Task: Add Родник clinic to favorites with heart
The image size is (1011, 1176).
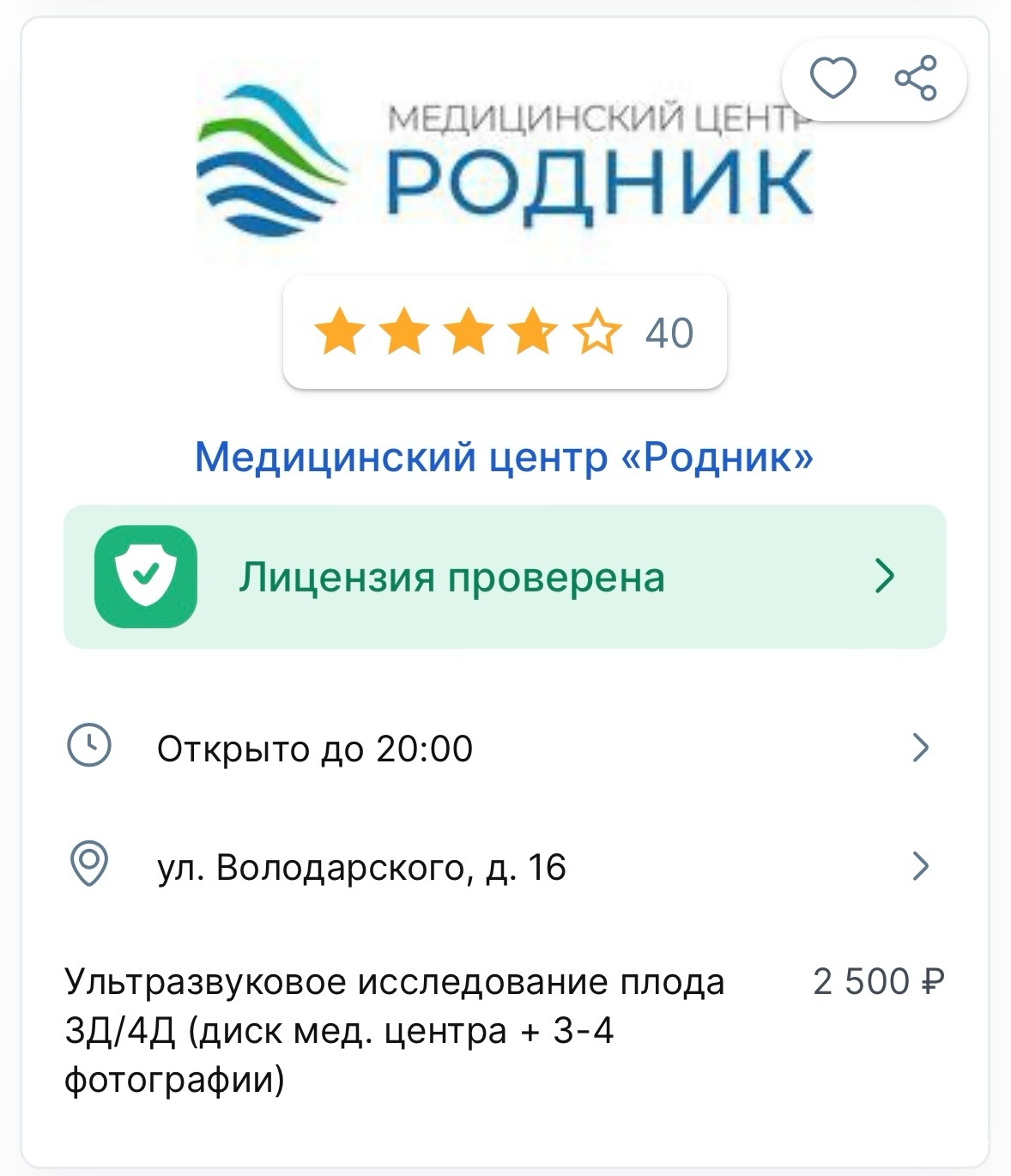Action: tap(833, 79)
